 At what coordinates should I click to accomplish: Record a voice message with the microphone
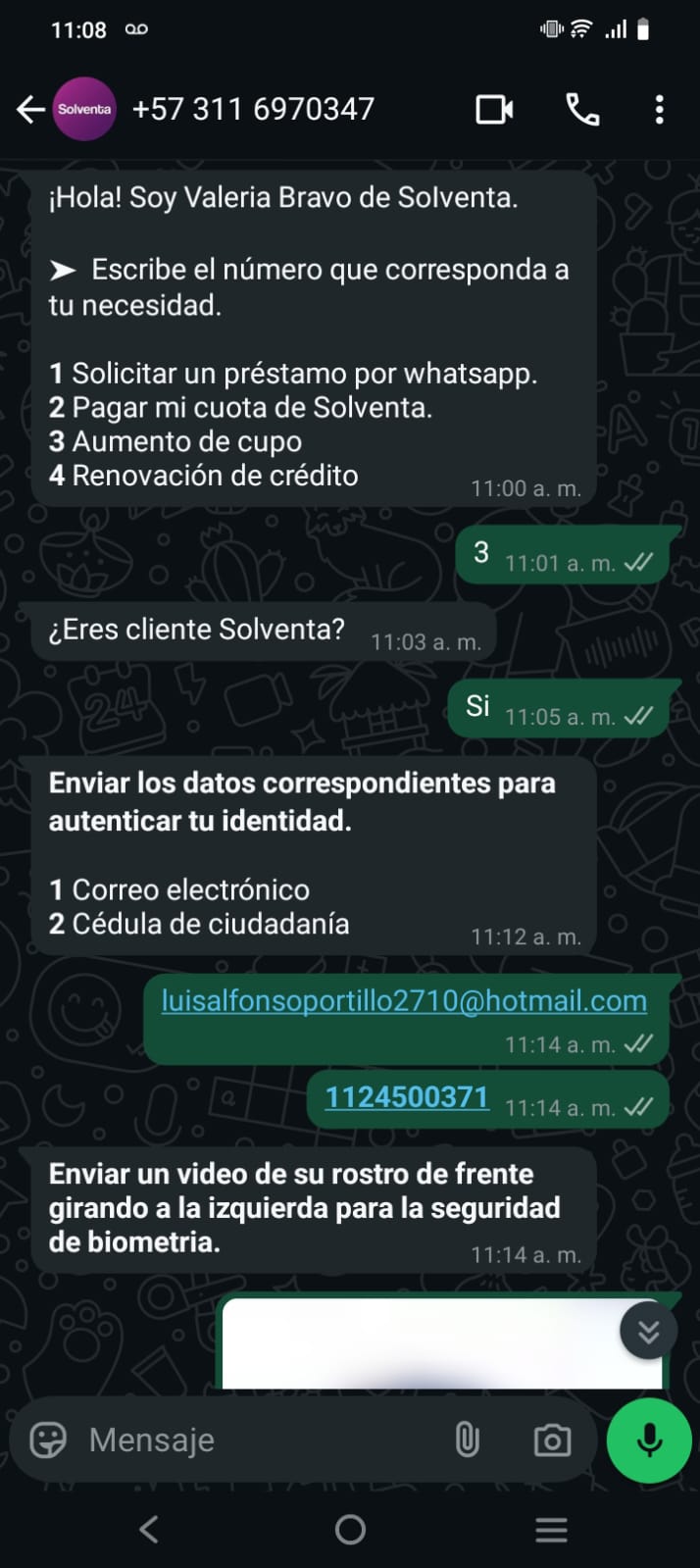pos(648,1440)
